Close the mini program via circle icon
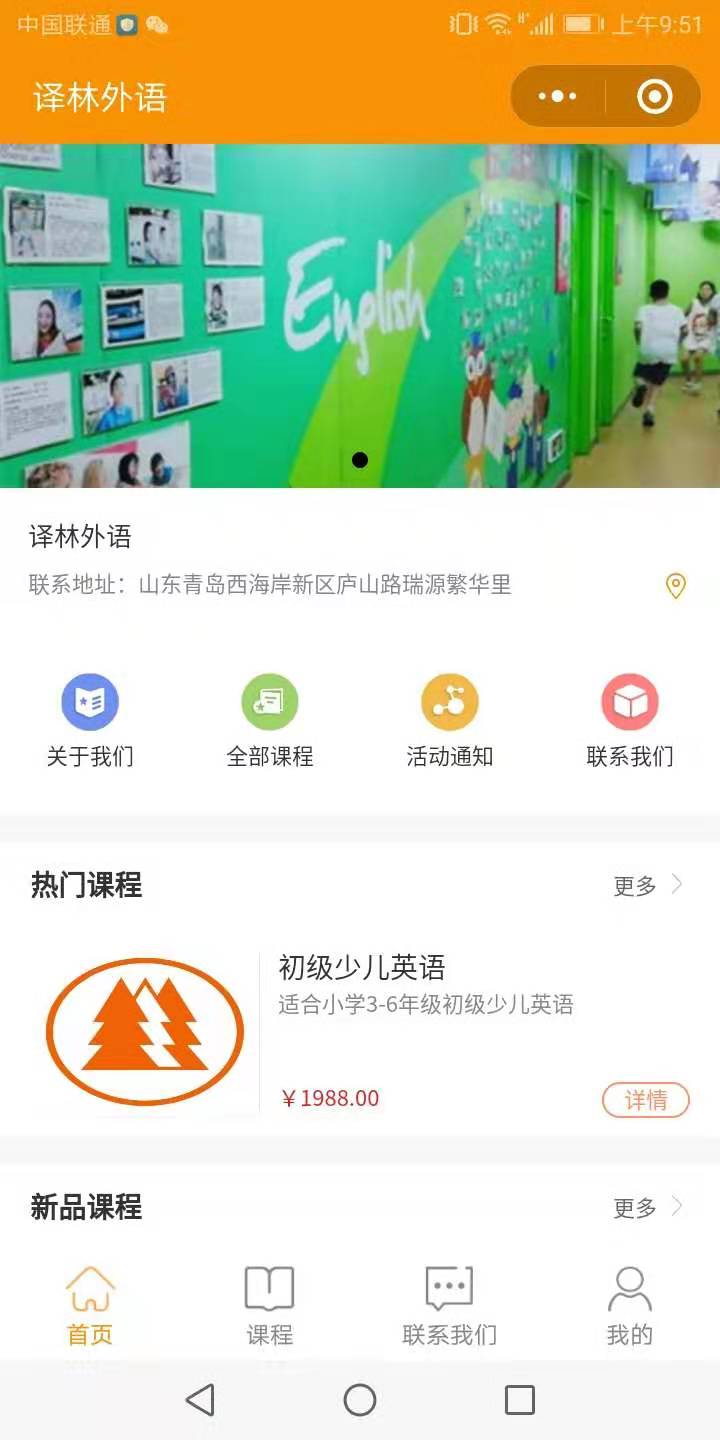This screenshot has height=1440, width=720. pos(655,97)
